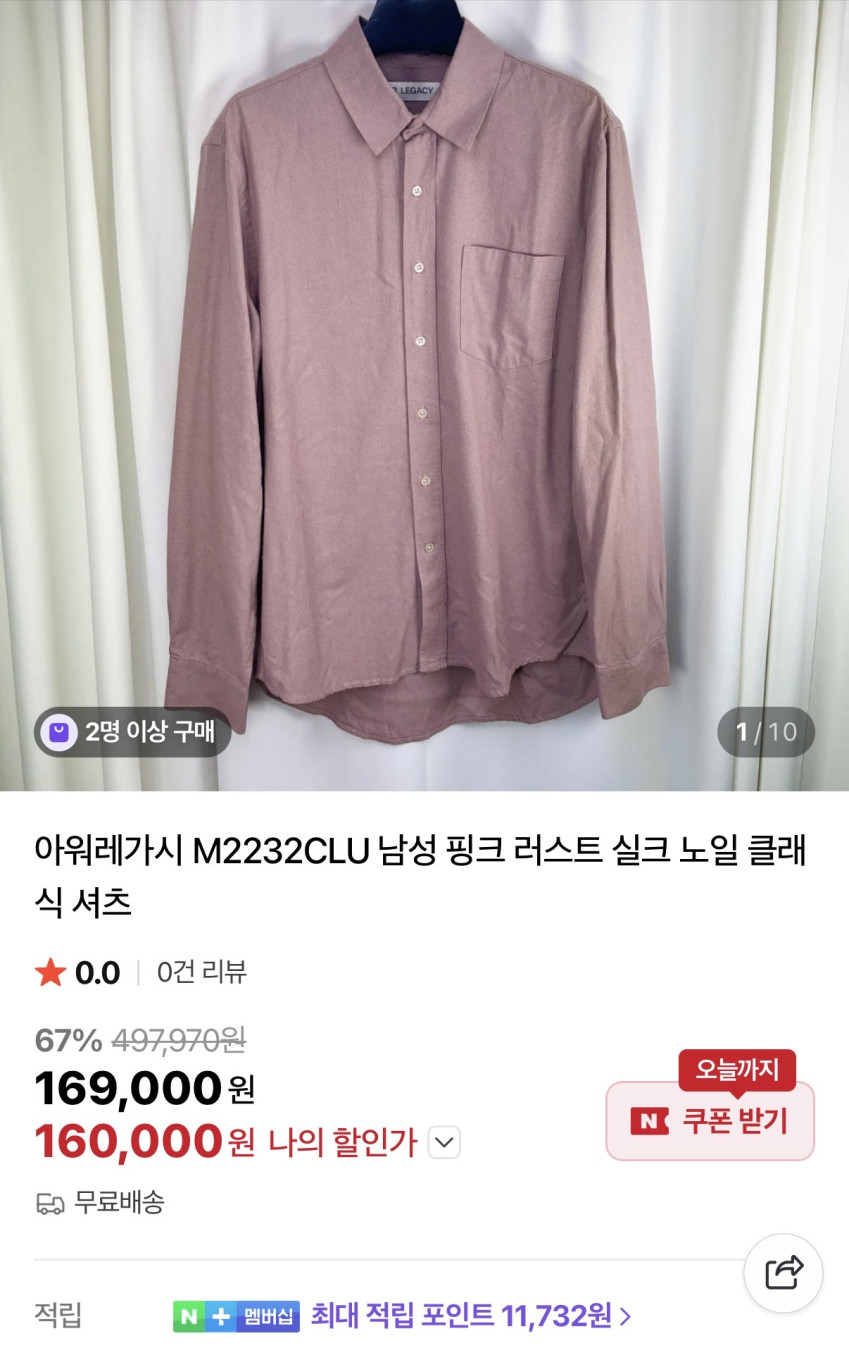
Task: Expand the 나의 할인가 discount details
Action: [444, 1142]
